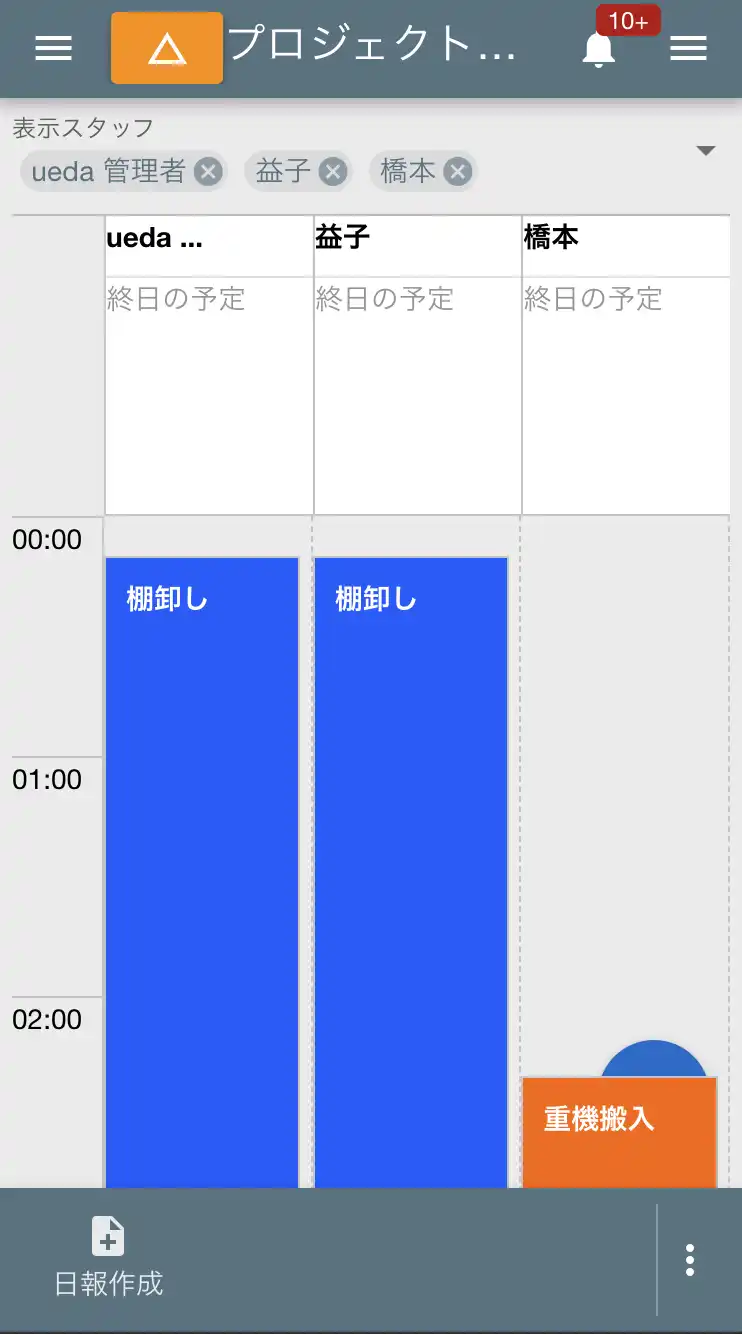
Task: Open the right-side hamburger menu
Action: pos(689,48)
